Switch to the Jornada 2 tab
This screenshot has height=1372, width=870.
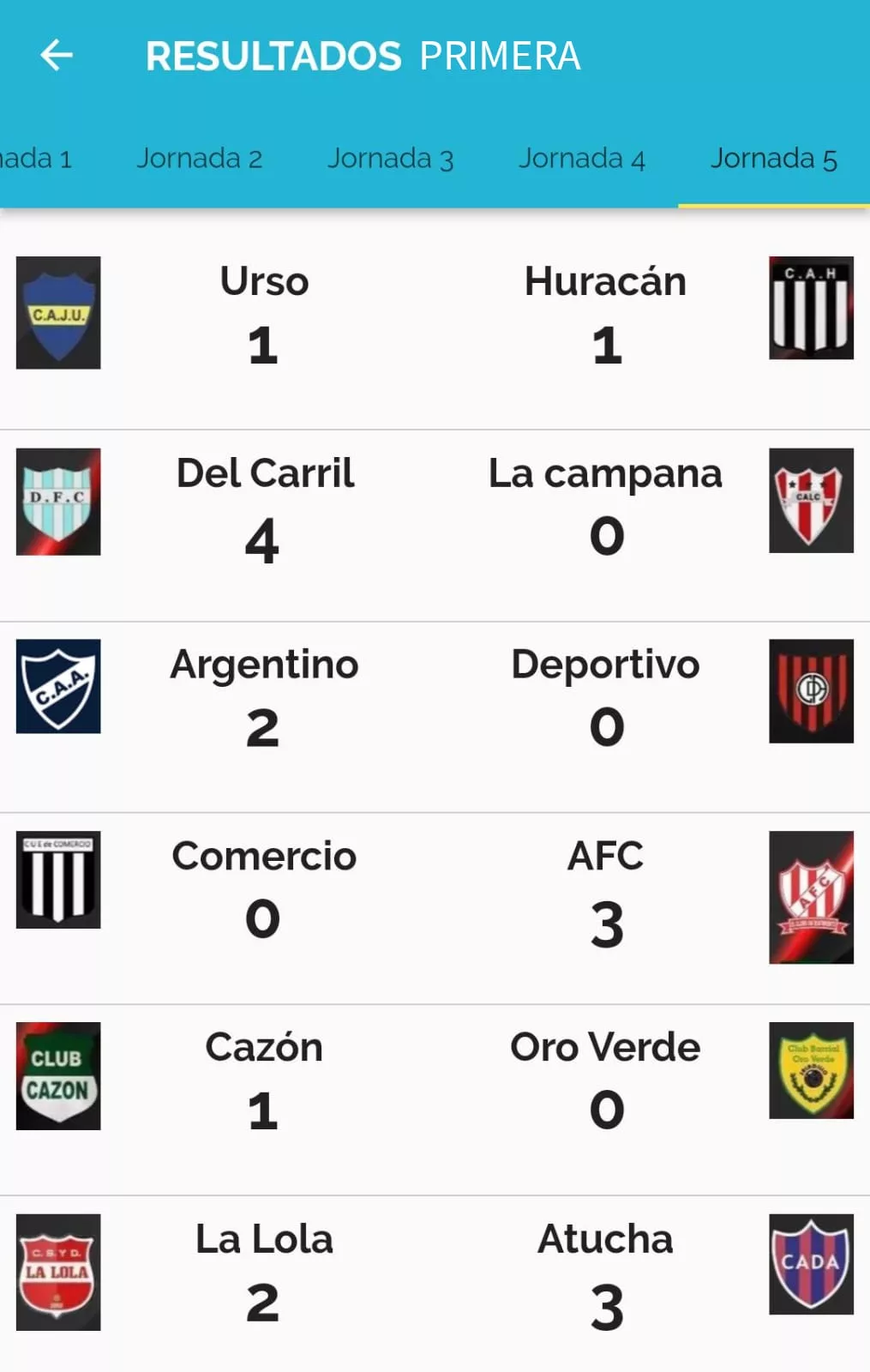(199, 159)
